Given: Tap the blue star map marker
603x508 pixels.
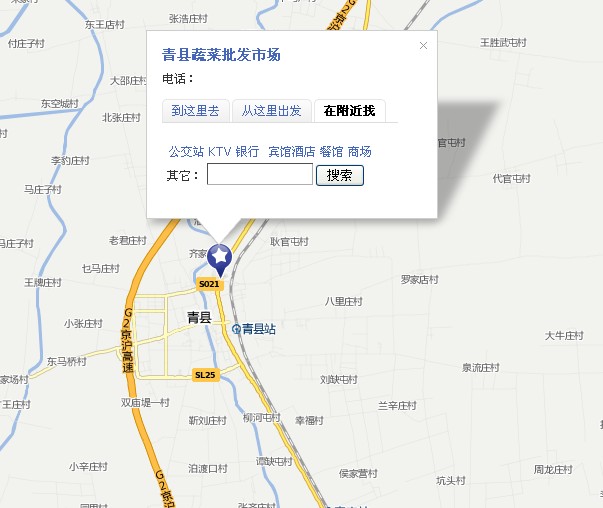Looking at the screenshot, I should [x=220, y=258].
